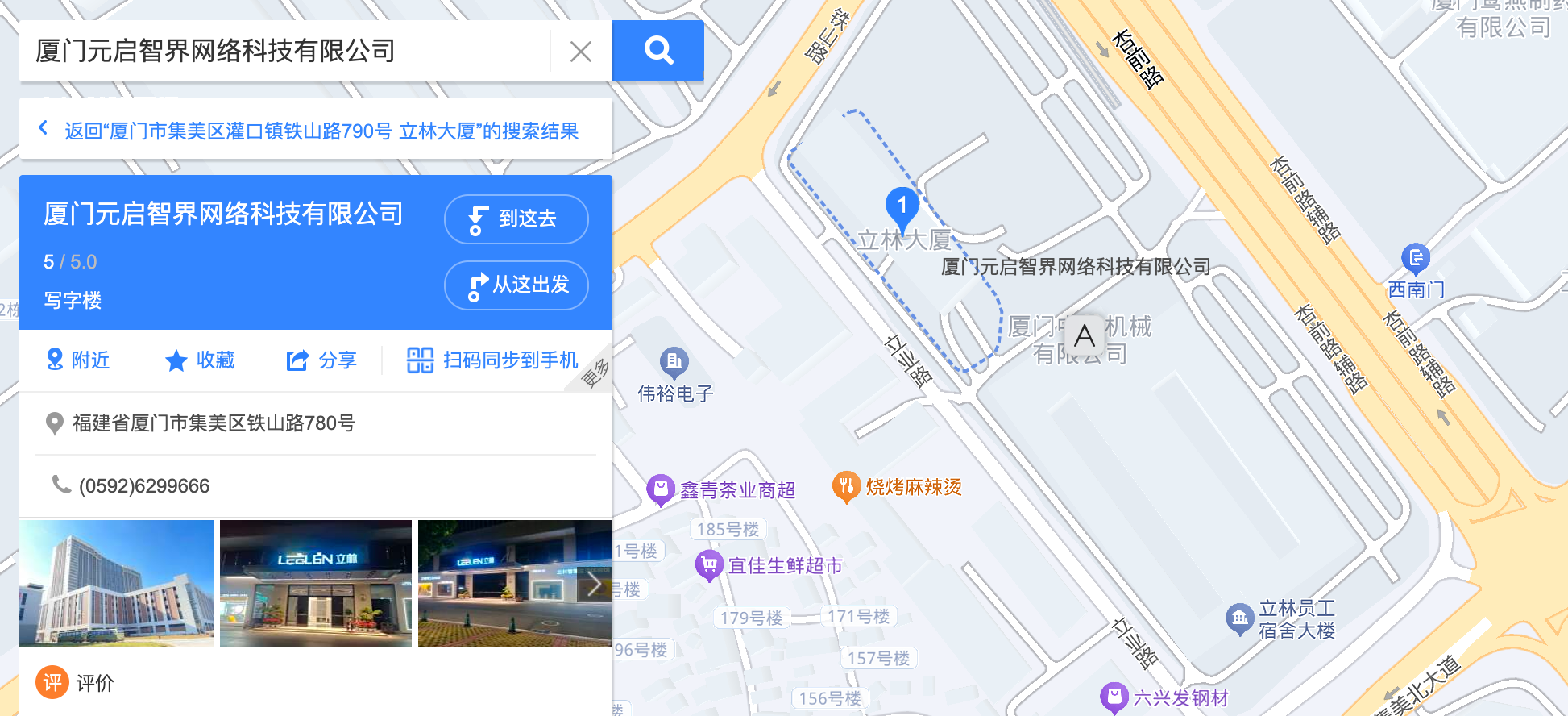Viewport: 1568px width, 716px height.
Task: Expand the 更多 corner option
Action: (596, 375)
